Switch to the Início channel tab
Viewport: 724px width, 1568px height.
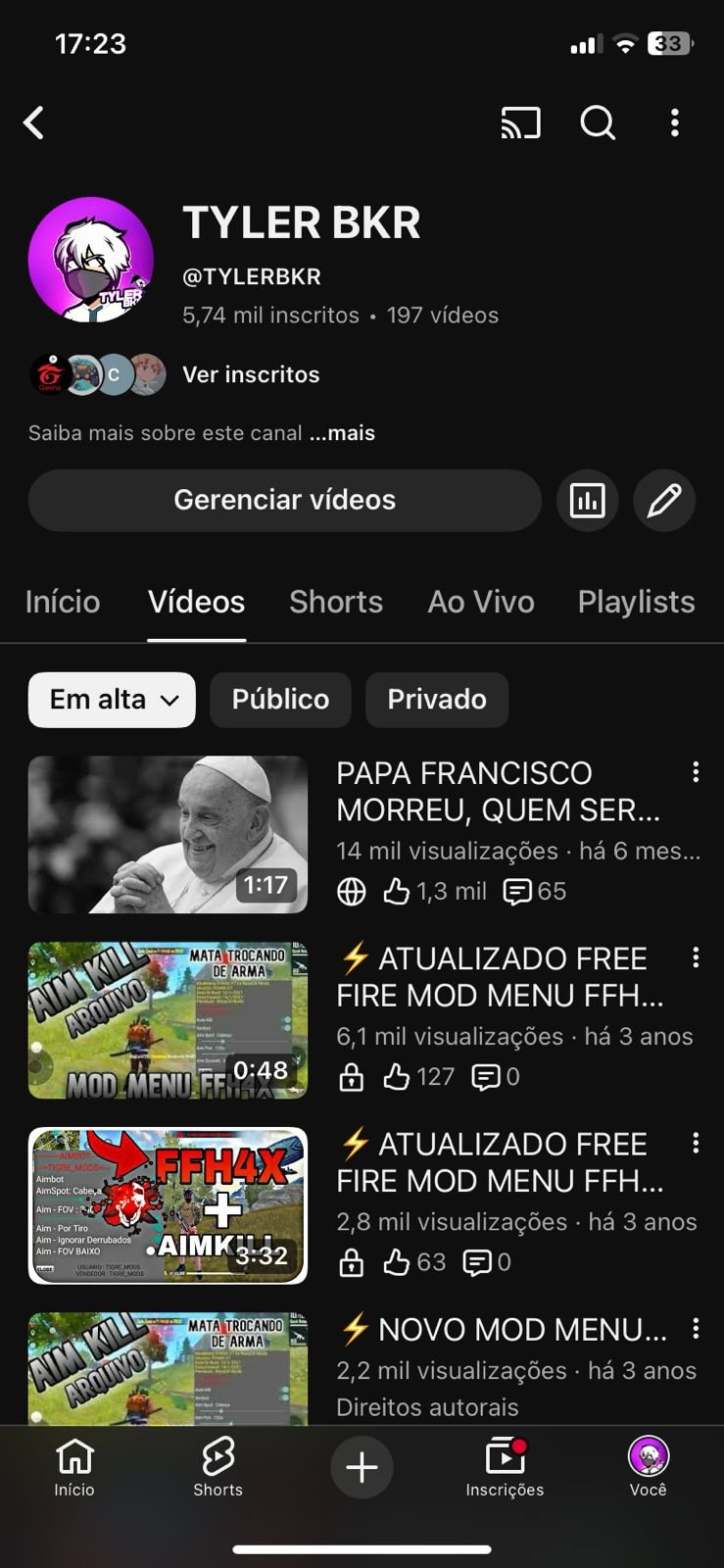pos(63,602)
